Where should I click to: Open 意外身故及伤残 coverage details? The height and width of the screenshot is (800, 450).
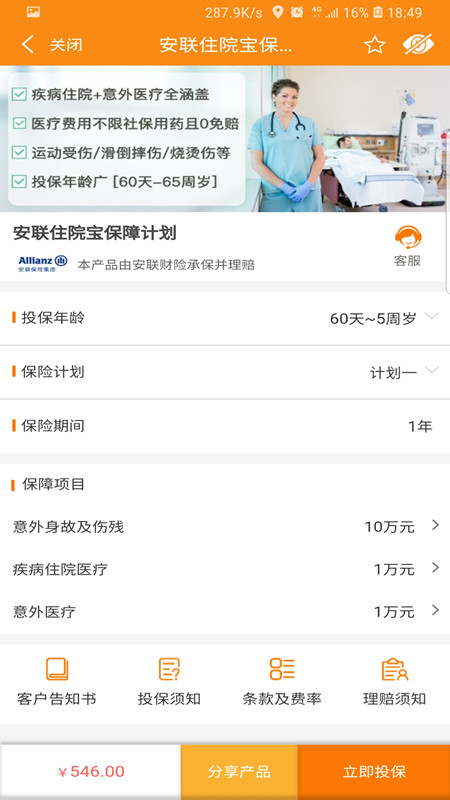pyautogui.click(x=225, y=527)
